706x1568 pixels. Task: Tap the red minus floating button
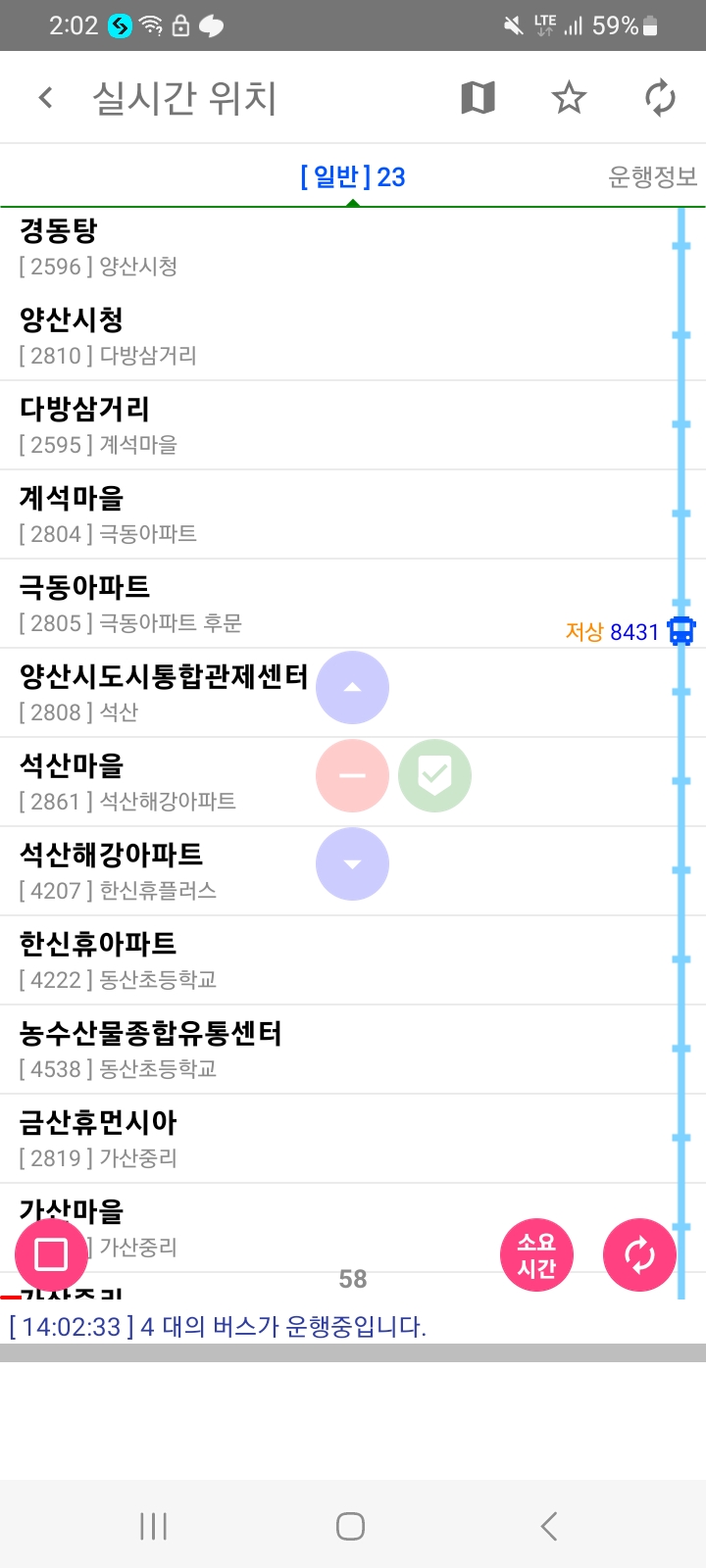352,776
